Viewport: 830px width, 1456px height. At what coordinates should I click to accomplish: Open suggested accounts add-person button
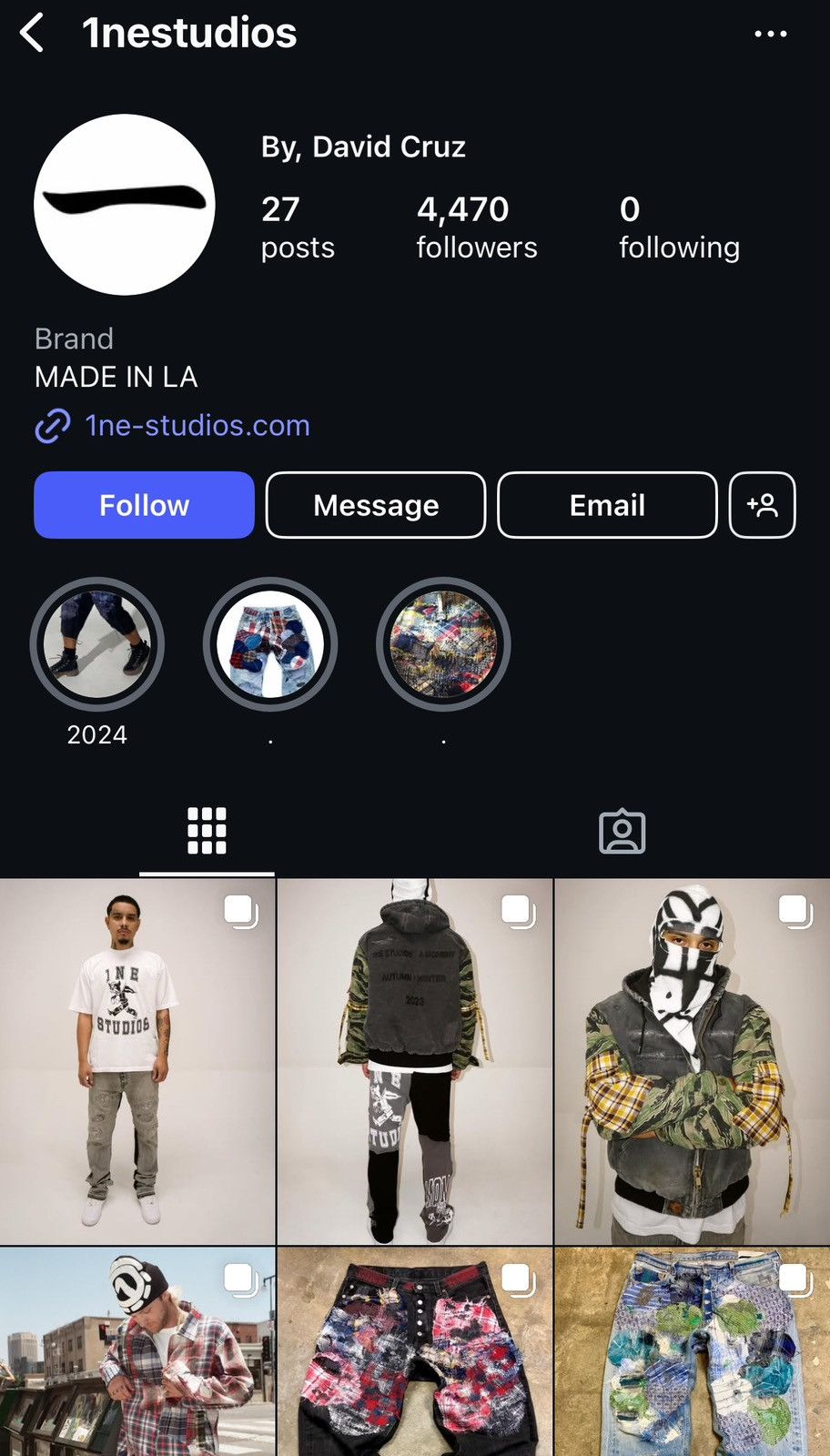coord(763,505)
